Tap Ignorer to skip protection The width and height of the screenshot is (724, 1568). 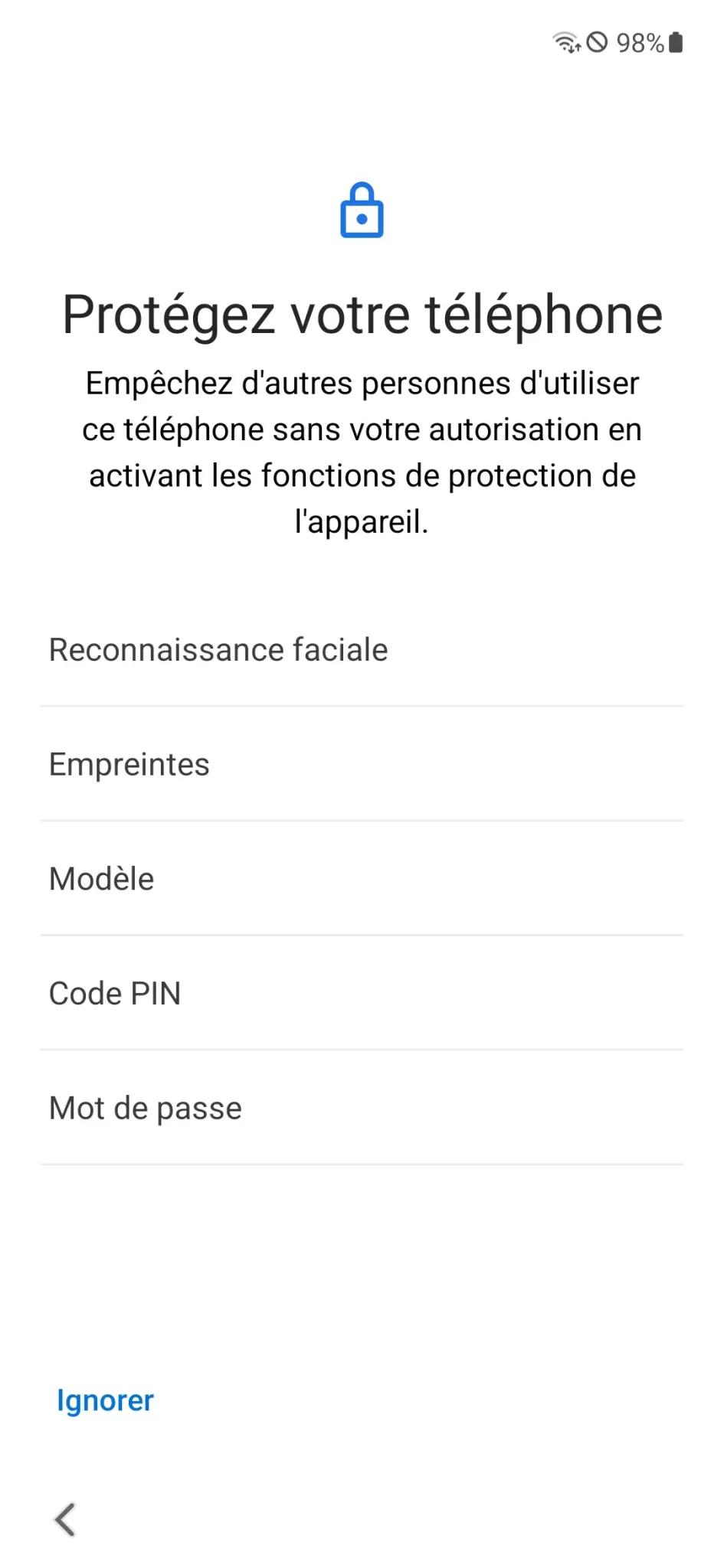(x=105, y=1400)
